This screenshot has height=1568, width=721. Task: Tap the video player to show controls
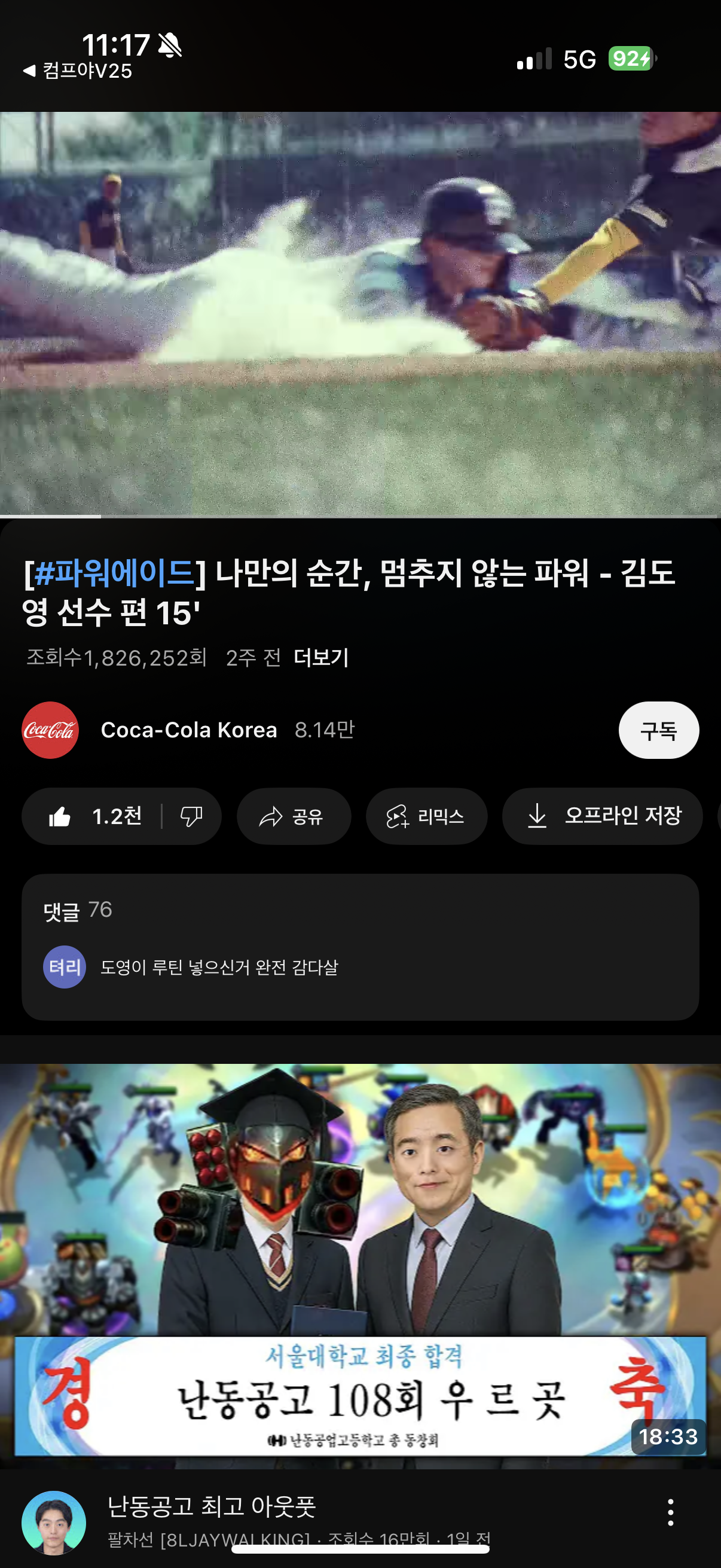click(x=360, y=313)
